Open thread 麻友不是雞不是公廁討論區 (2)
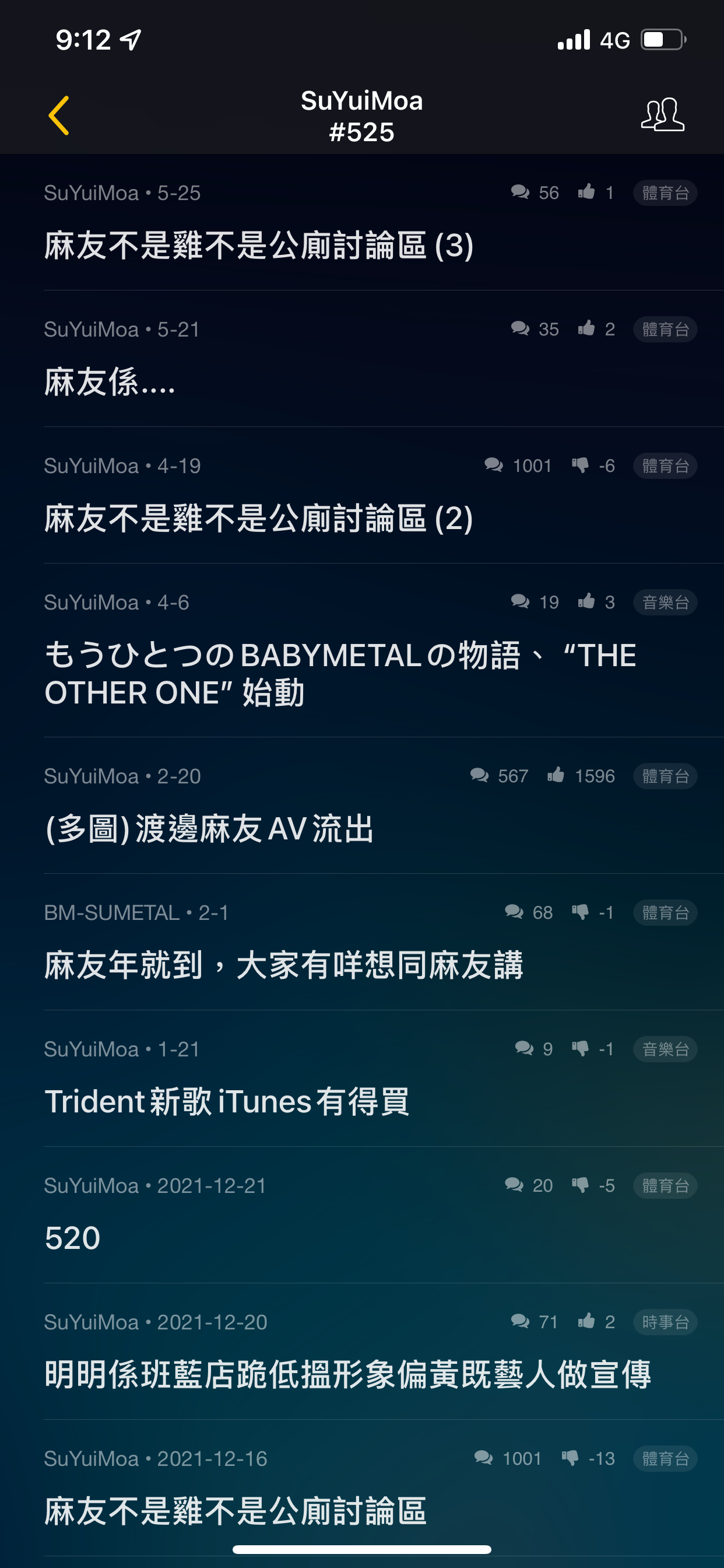Image resolution: width=724 pixels, height=1568 pixels. tap(259, 519)
